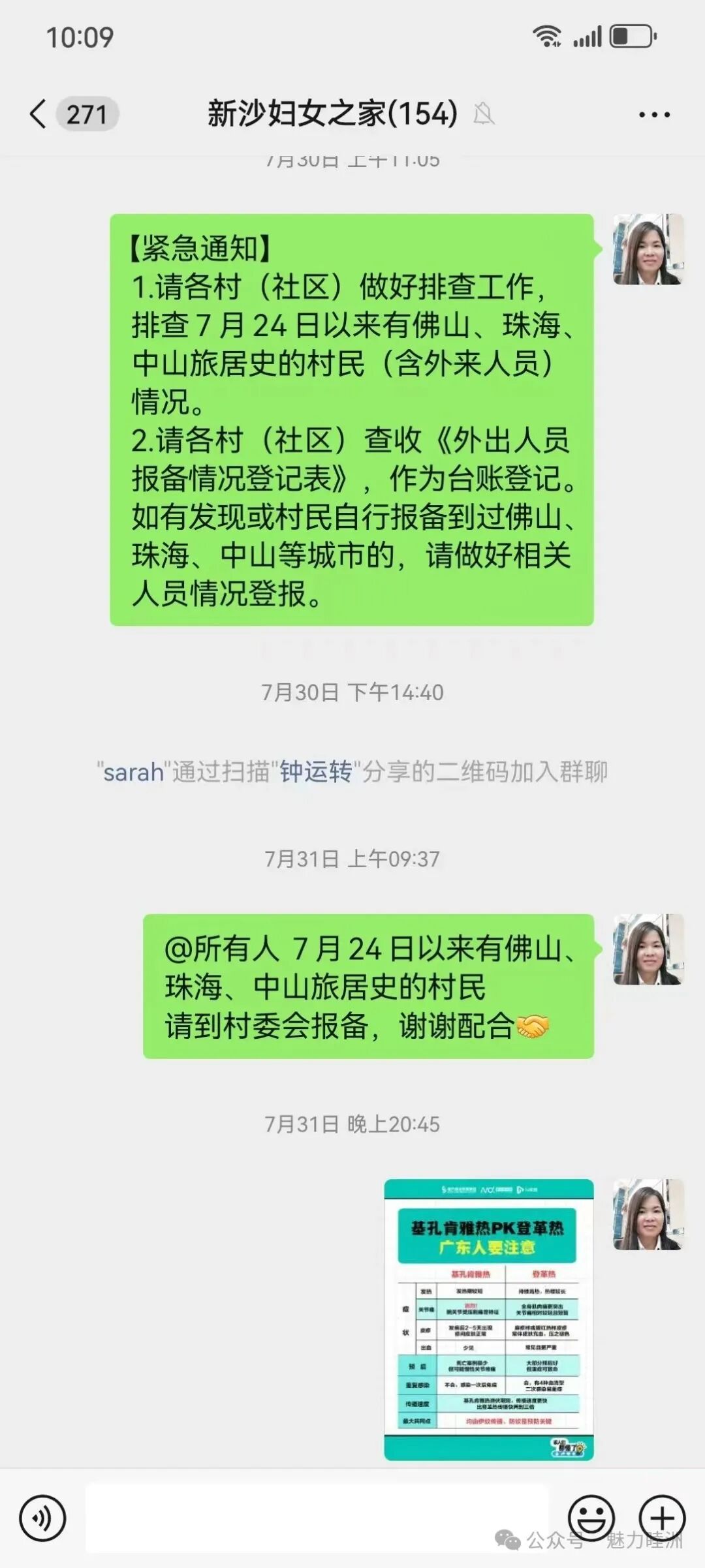
Task: Tap the battery indicator in status bar
Action: pyautogui.click(x=631, y=37)
